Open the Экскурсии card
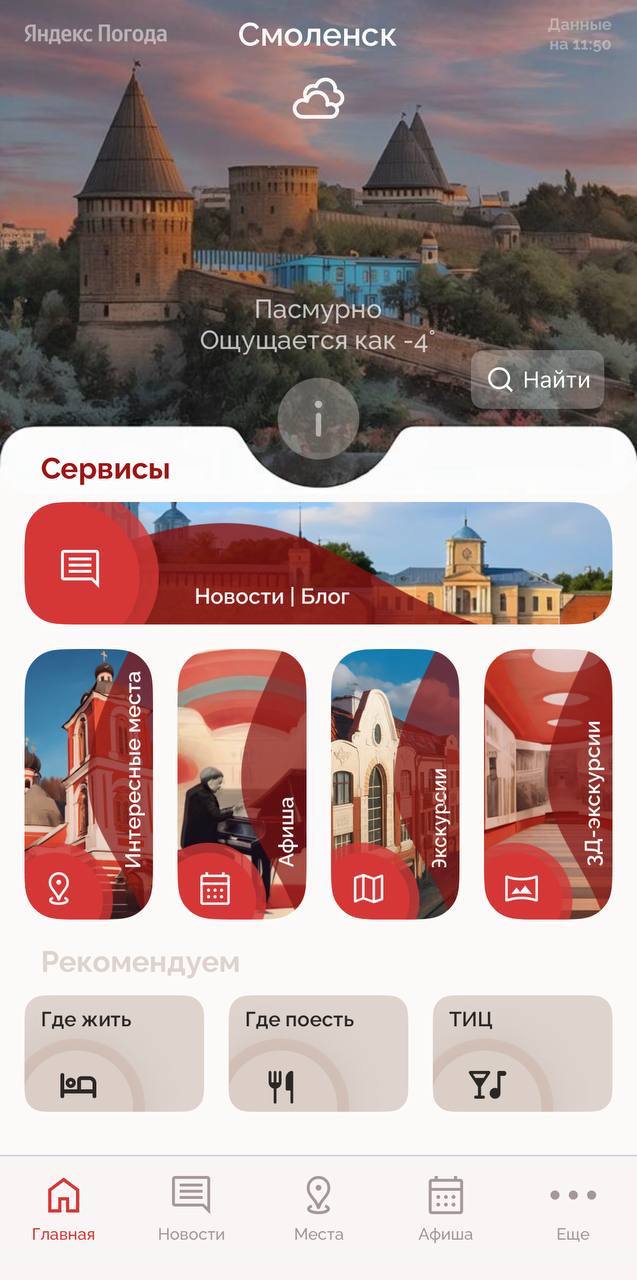This screenshot has height=1280, width=637. pos(395,784)
